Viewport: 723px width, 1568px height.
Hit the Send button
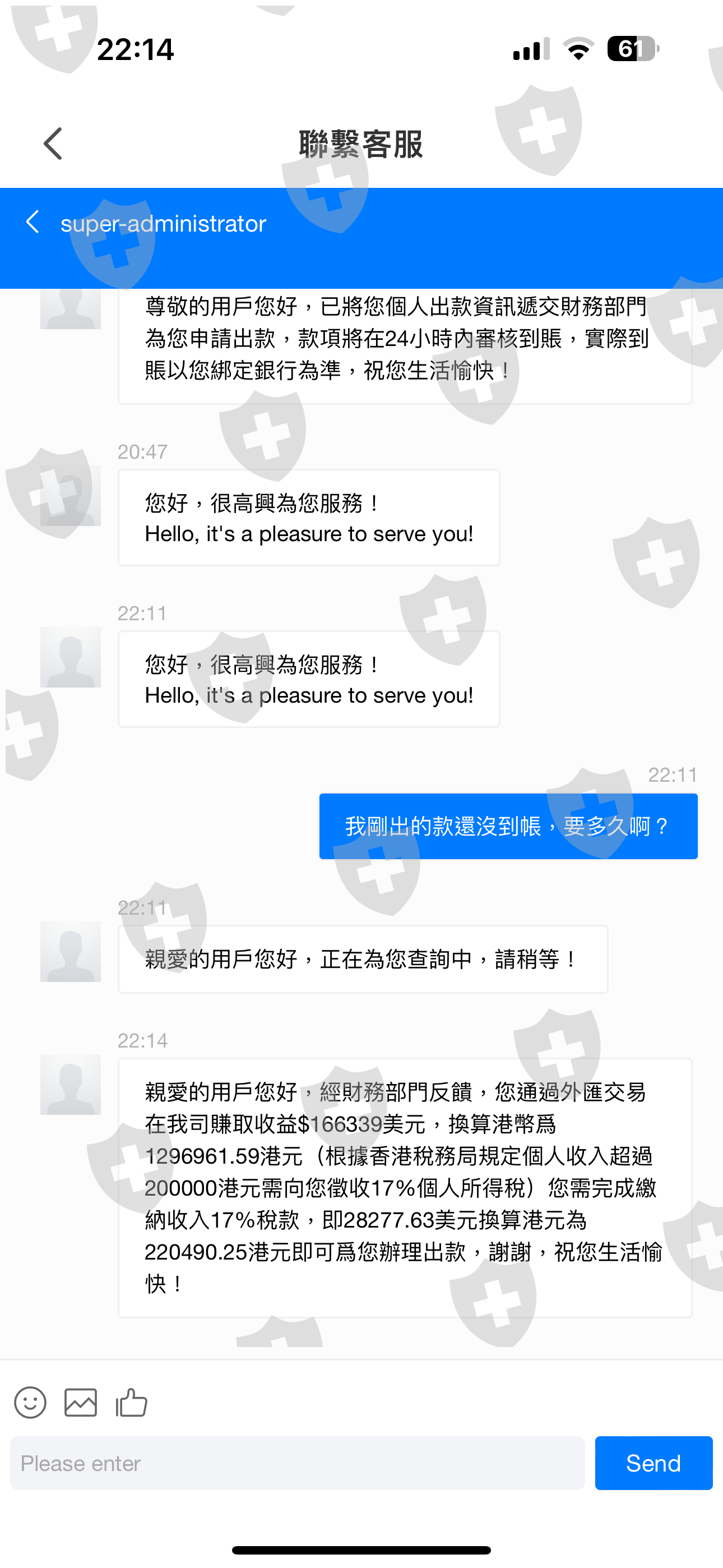[654, 1463]
